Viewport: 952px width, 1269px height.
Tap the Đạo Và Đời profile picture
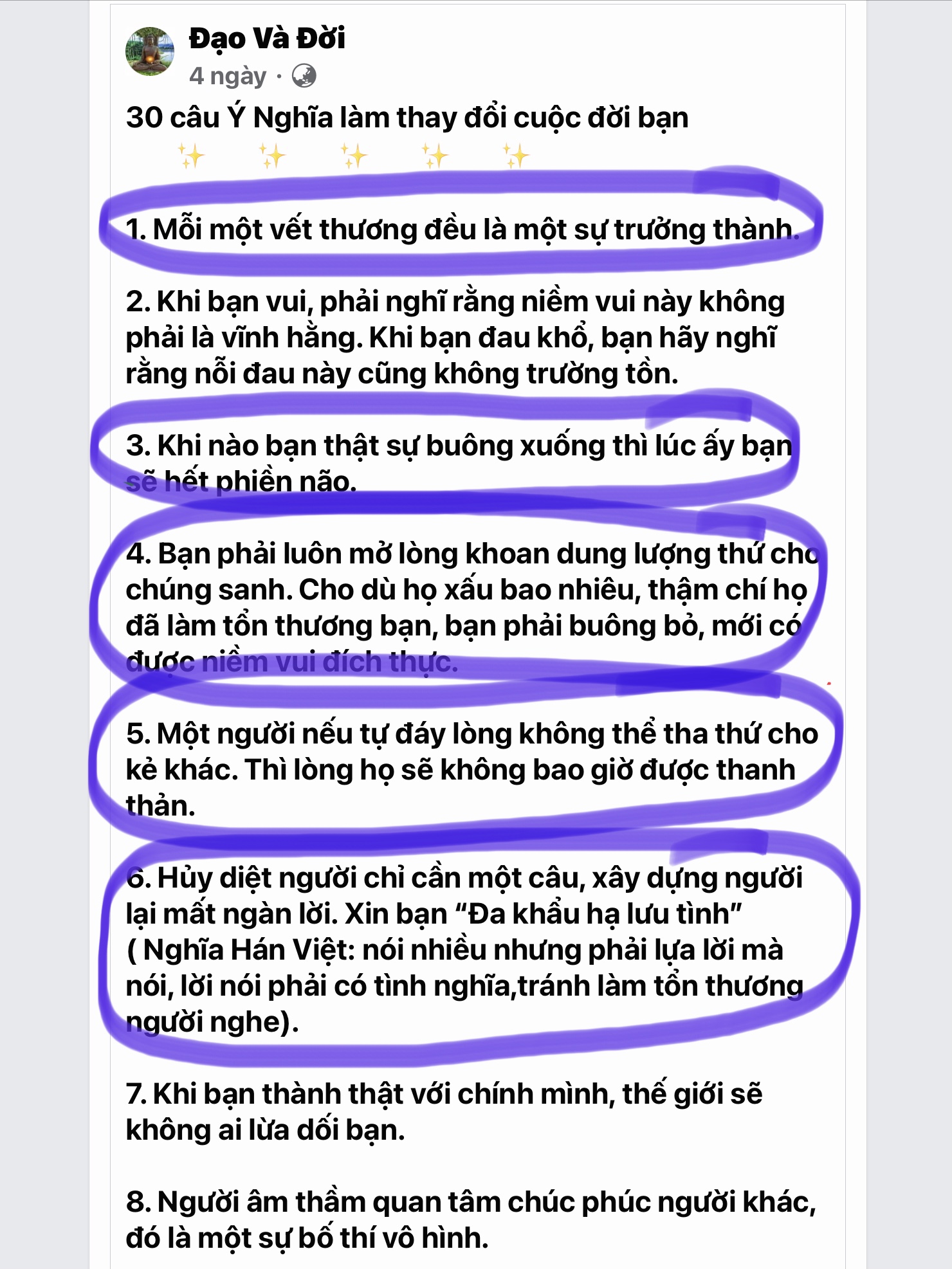pos(150,52)
